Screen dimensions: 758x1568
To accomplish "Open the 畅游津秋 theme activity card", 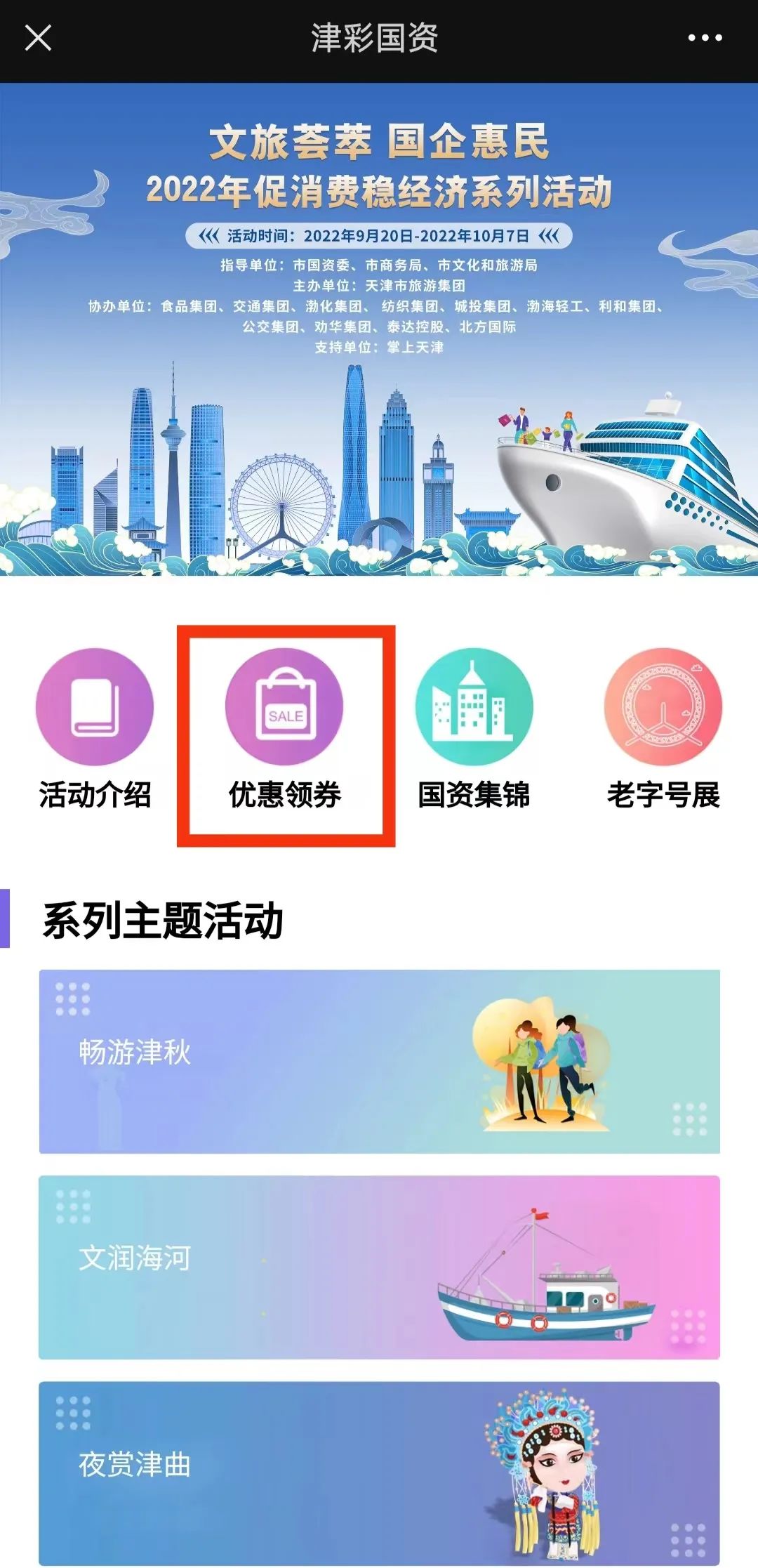I will click(379, 1061).
